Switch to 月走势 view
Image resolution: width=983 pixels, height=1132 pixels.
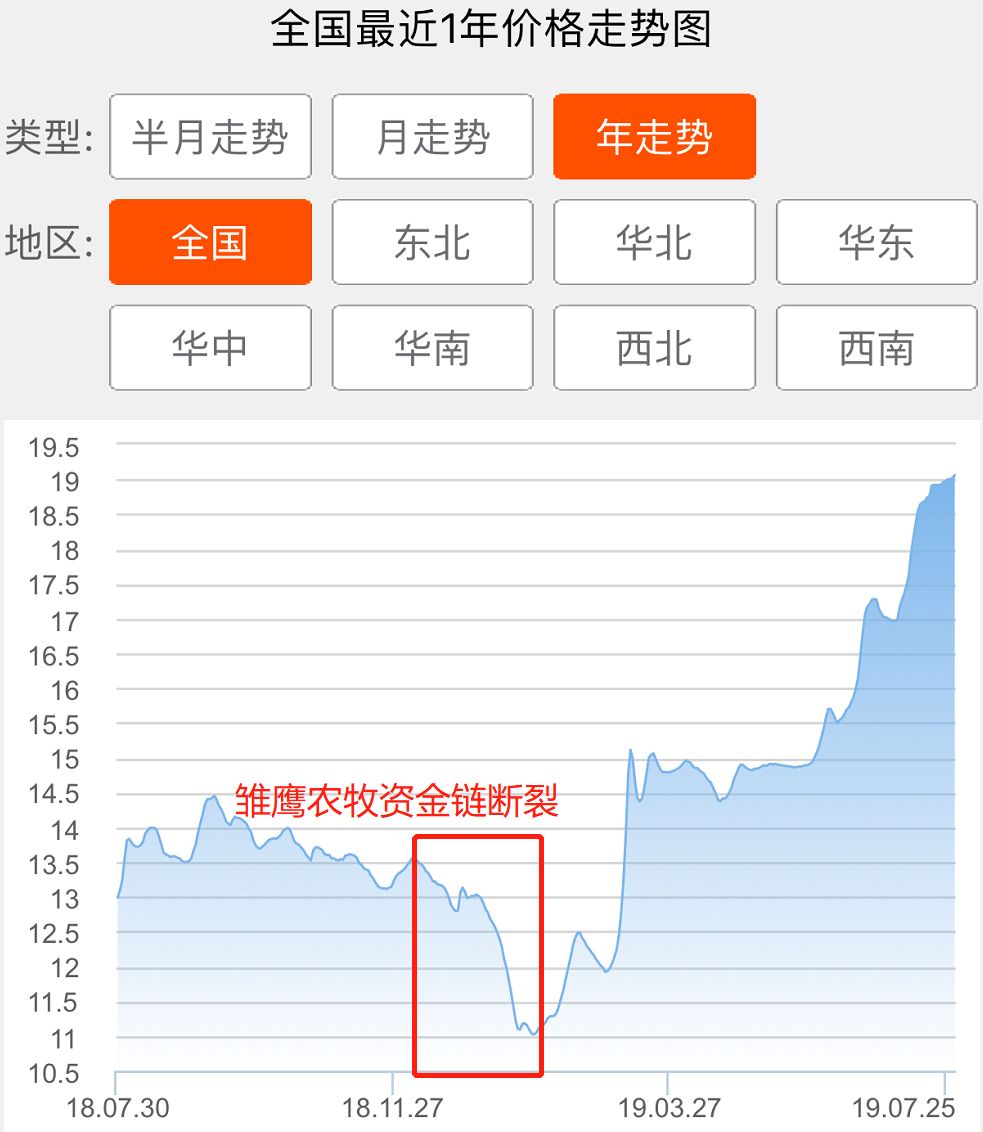(x=432, y=137)
